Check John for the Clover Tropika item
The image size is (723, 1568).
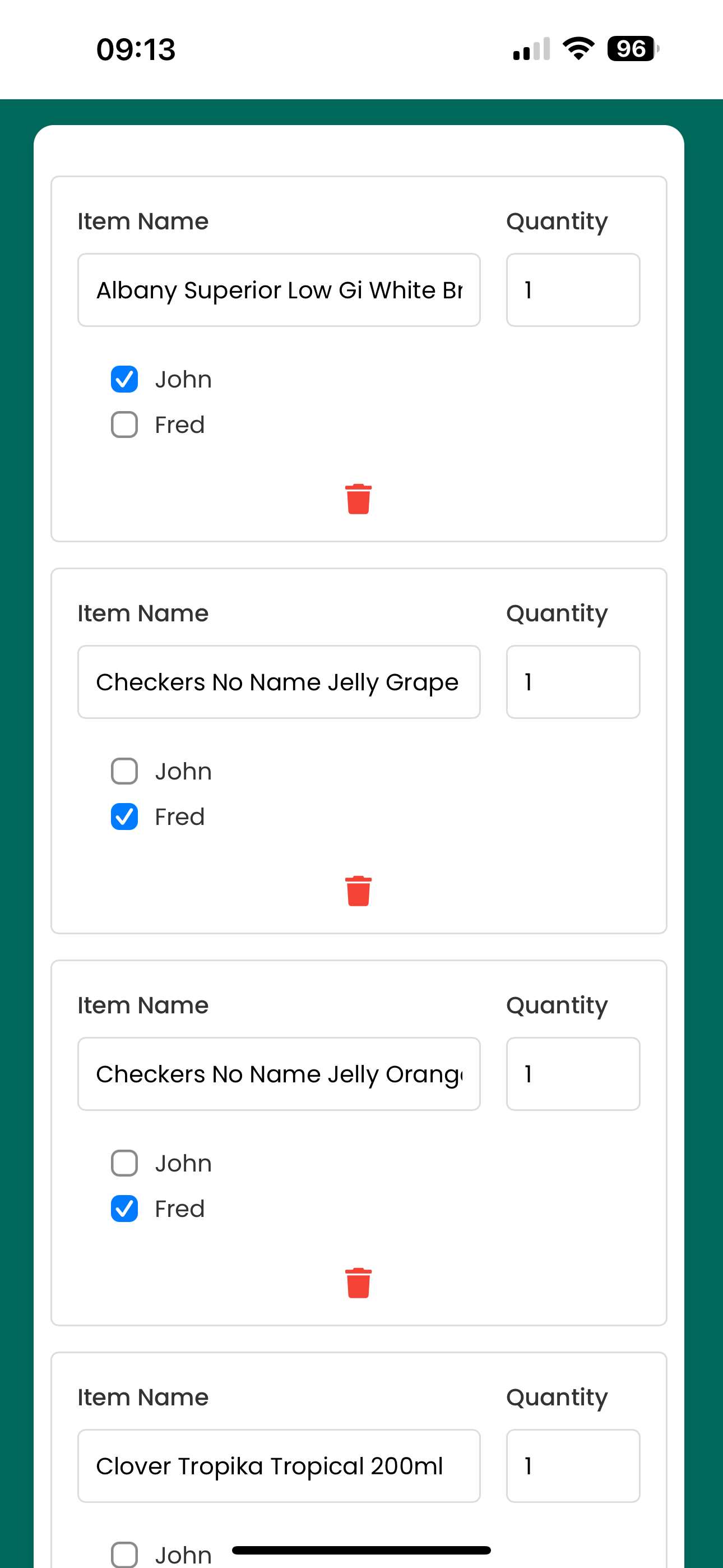point(124,1553)
